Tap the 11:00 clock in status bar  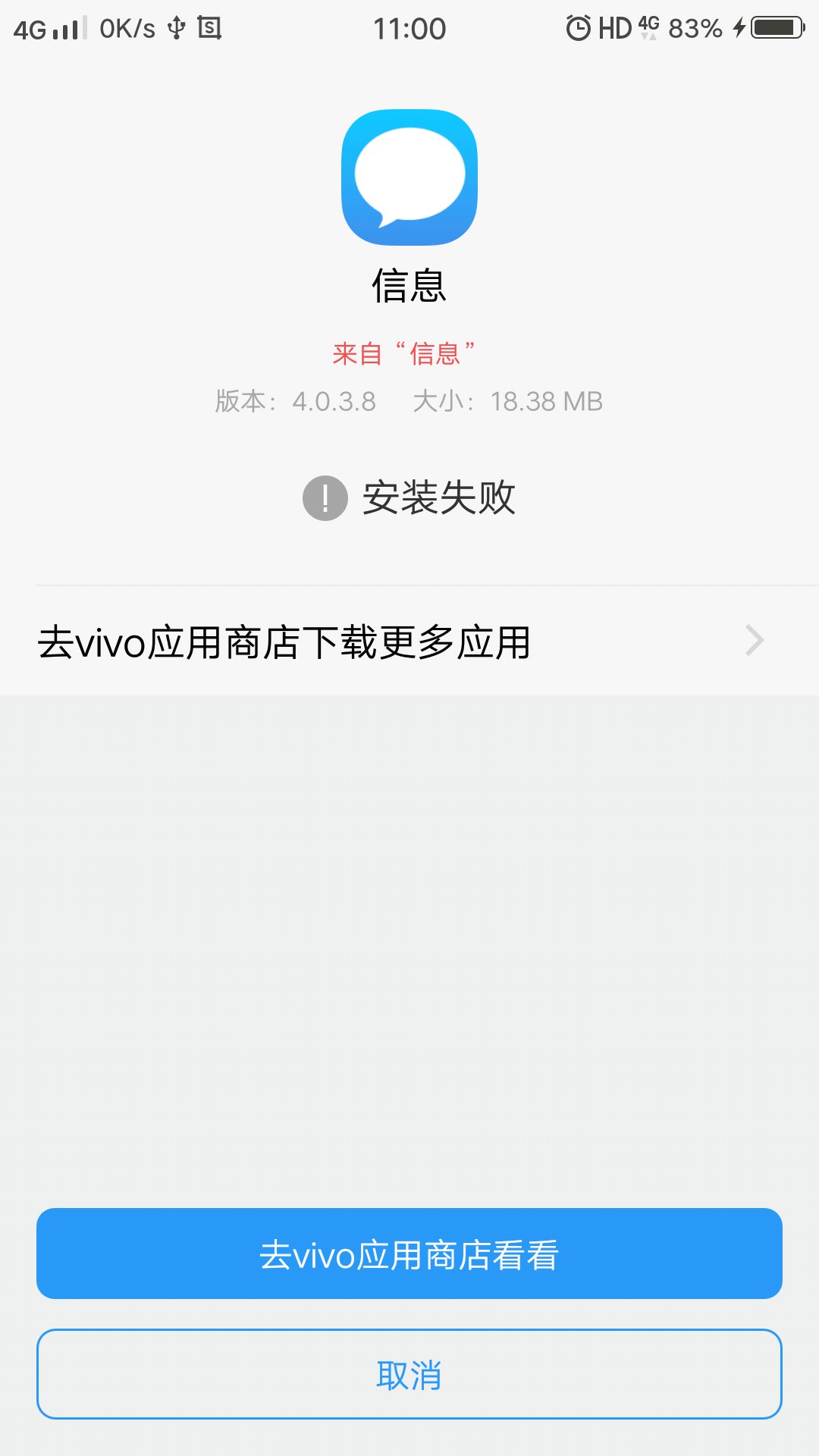[x=409, y=28]
